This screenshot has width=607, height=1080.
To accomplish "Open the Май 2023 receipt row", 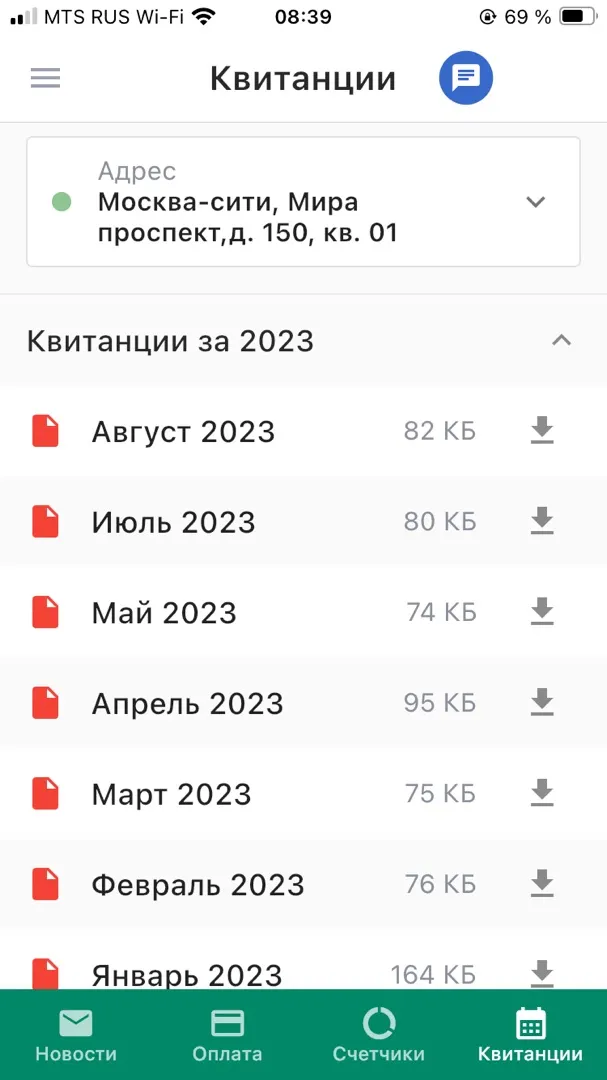I will point(303,612).
